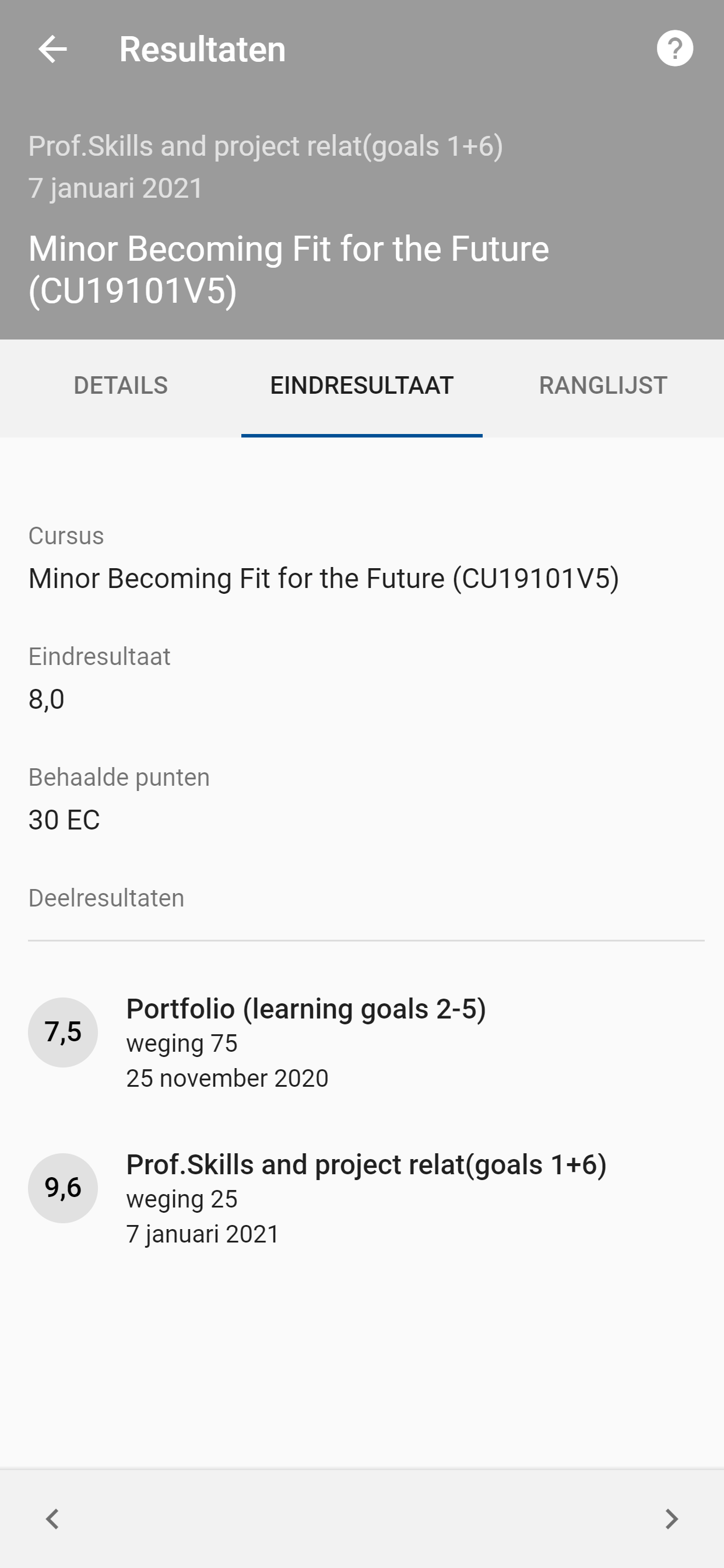Switch to the Details tab

121,387
